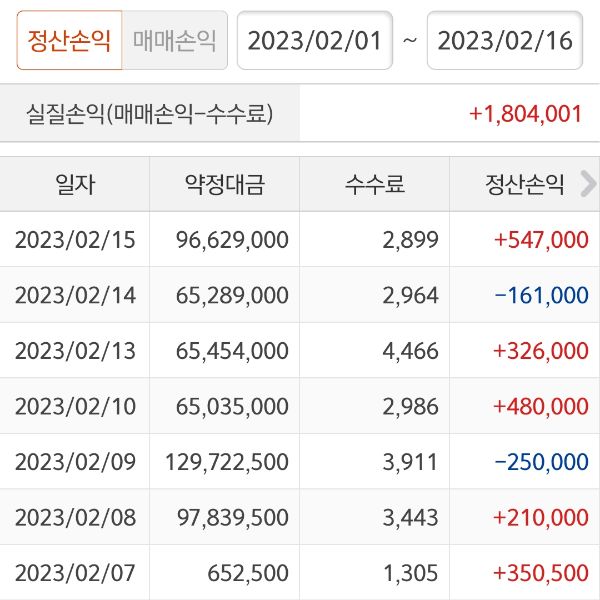Change the start date 2023/02/01
Viewport: 600px width, 600px height.
(314, 40)
